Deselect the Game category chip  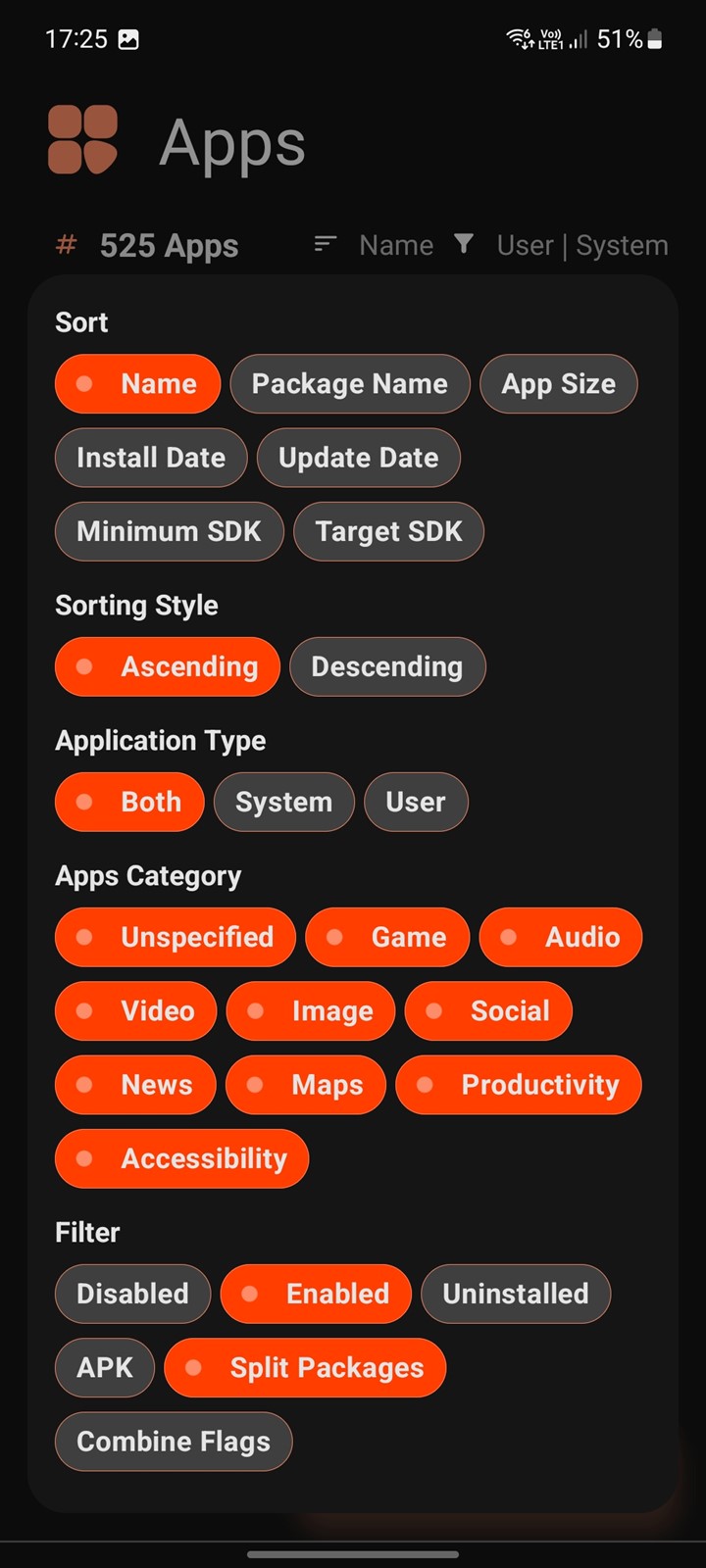387,937
